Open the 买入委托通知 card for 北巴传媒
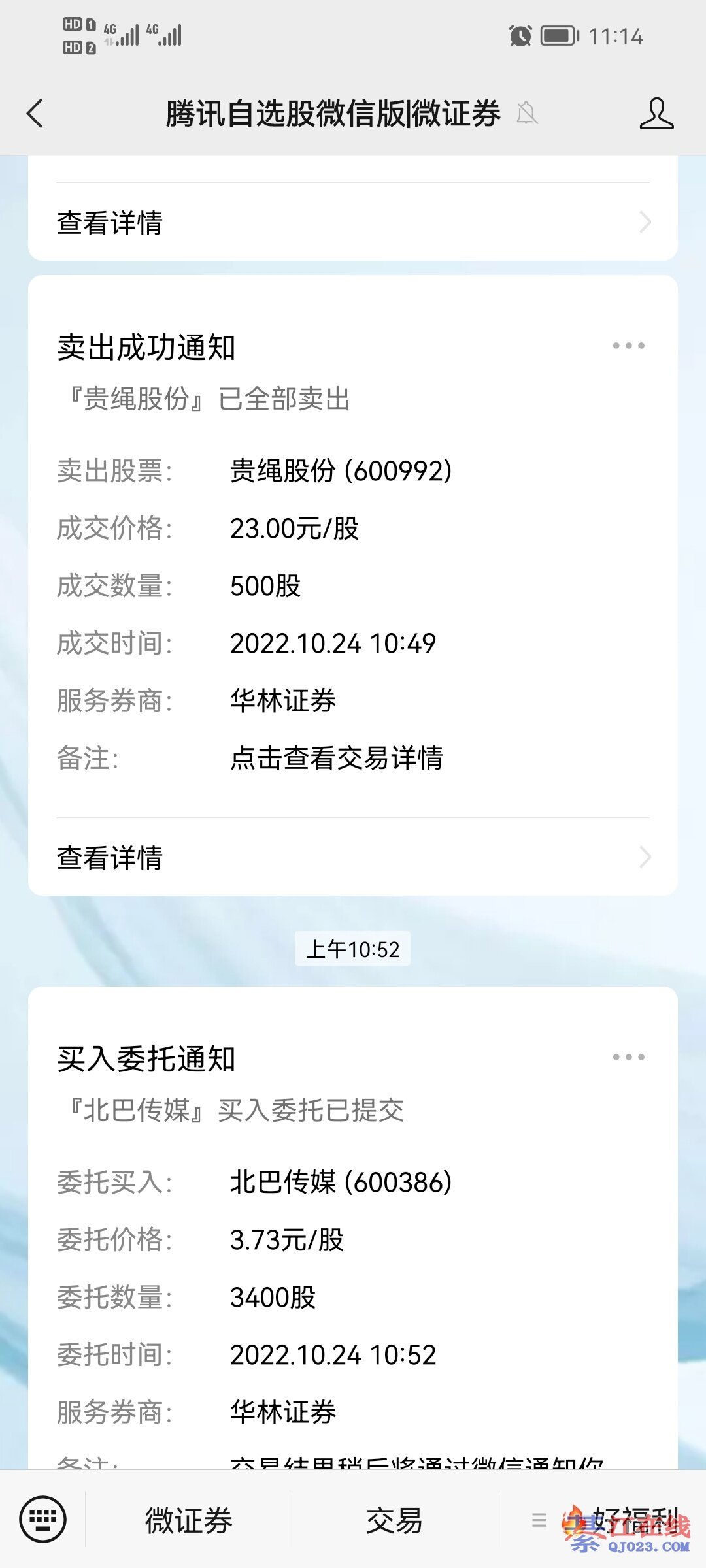The height and width of the screenshot is (1568, 706). pos(353,1241)
